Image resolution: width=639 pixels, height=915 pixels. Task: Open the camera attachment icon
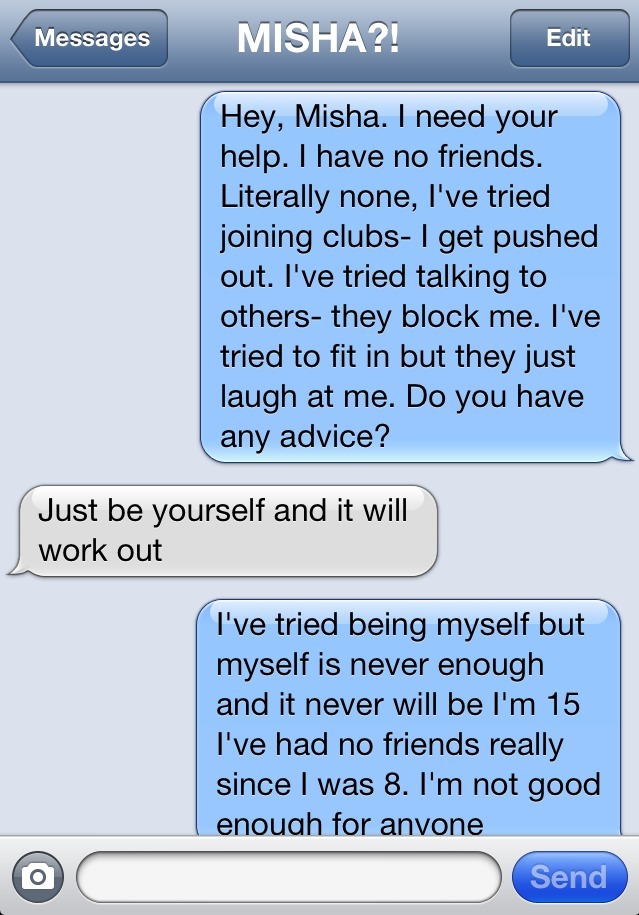pyautogui.click(x=38, y=877)
